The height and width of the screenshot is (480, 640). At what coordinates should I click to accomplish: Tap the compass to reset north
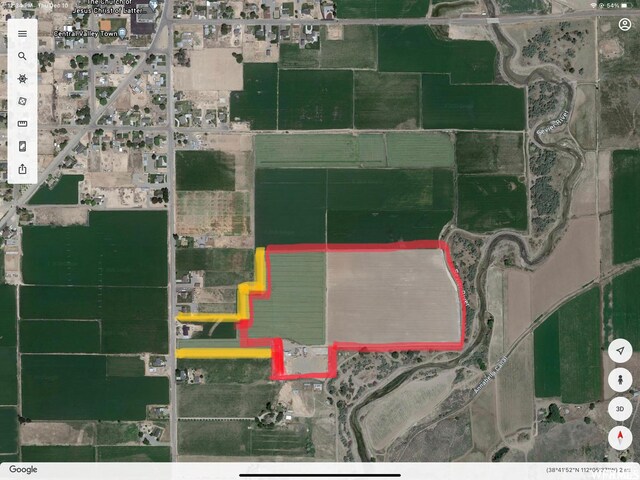(620, 438)
